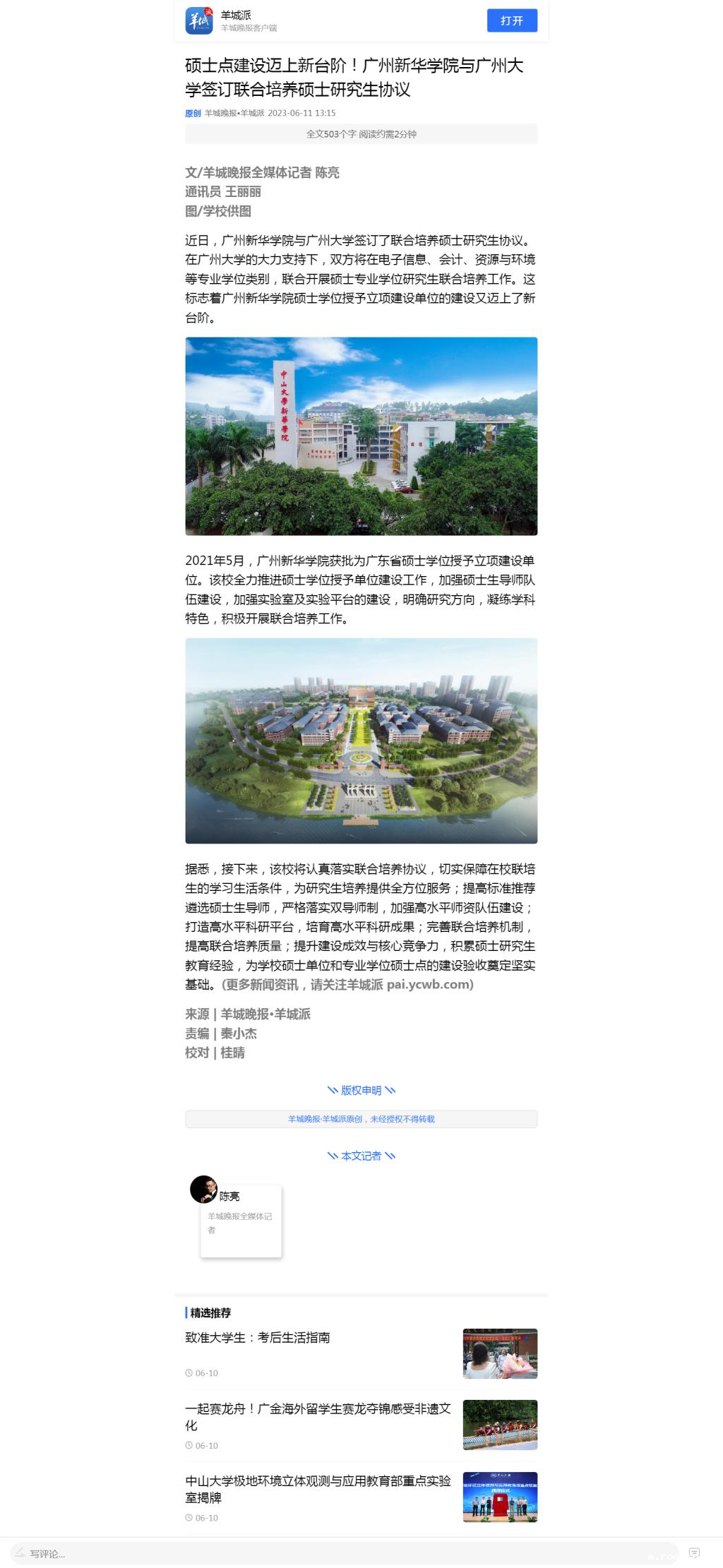723x1568 pixels.
Task: Open the comments icon at the bottom
Action: click(694, 1552)
